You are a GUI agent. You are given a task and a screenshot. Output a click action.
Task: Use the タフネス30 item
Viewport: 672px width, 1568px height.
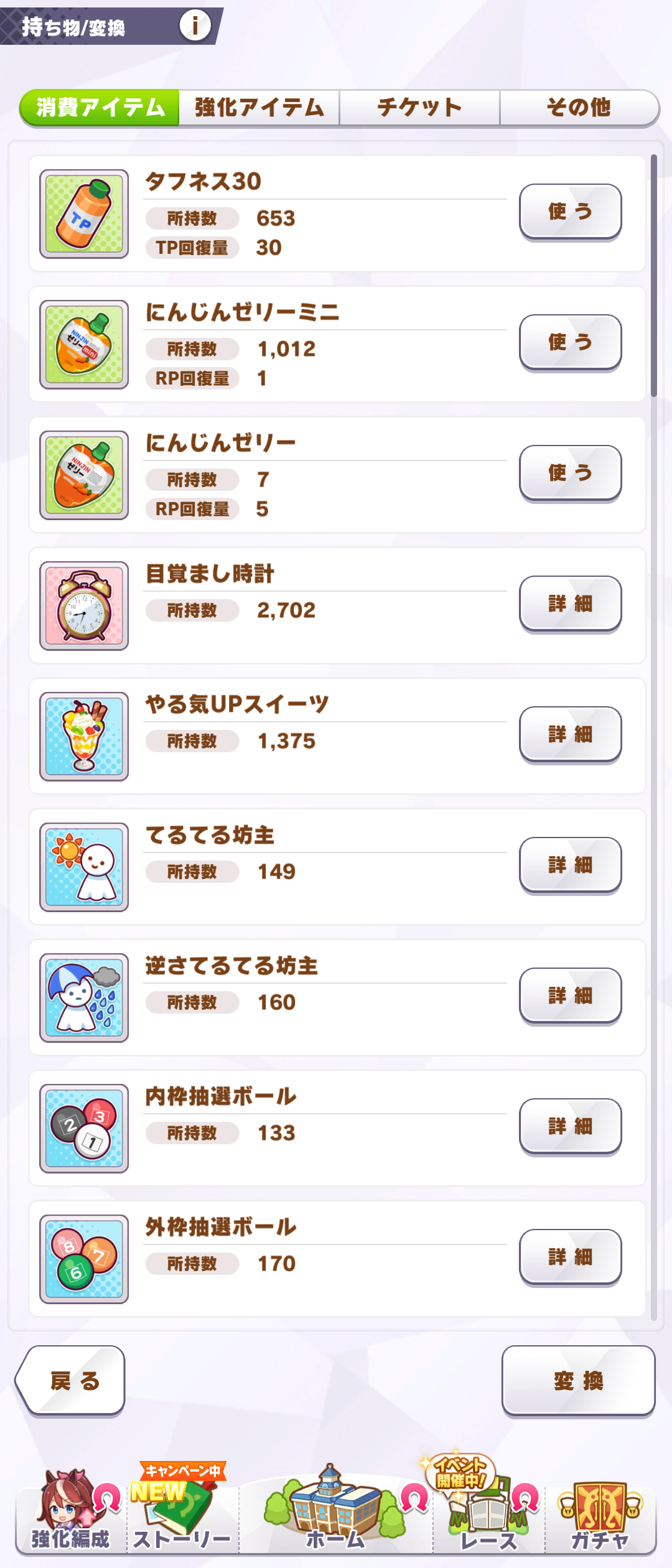pyautogui.click(x=570, y=212)
